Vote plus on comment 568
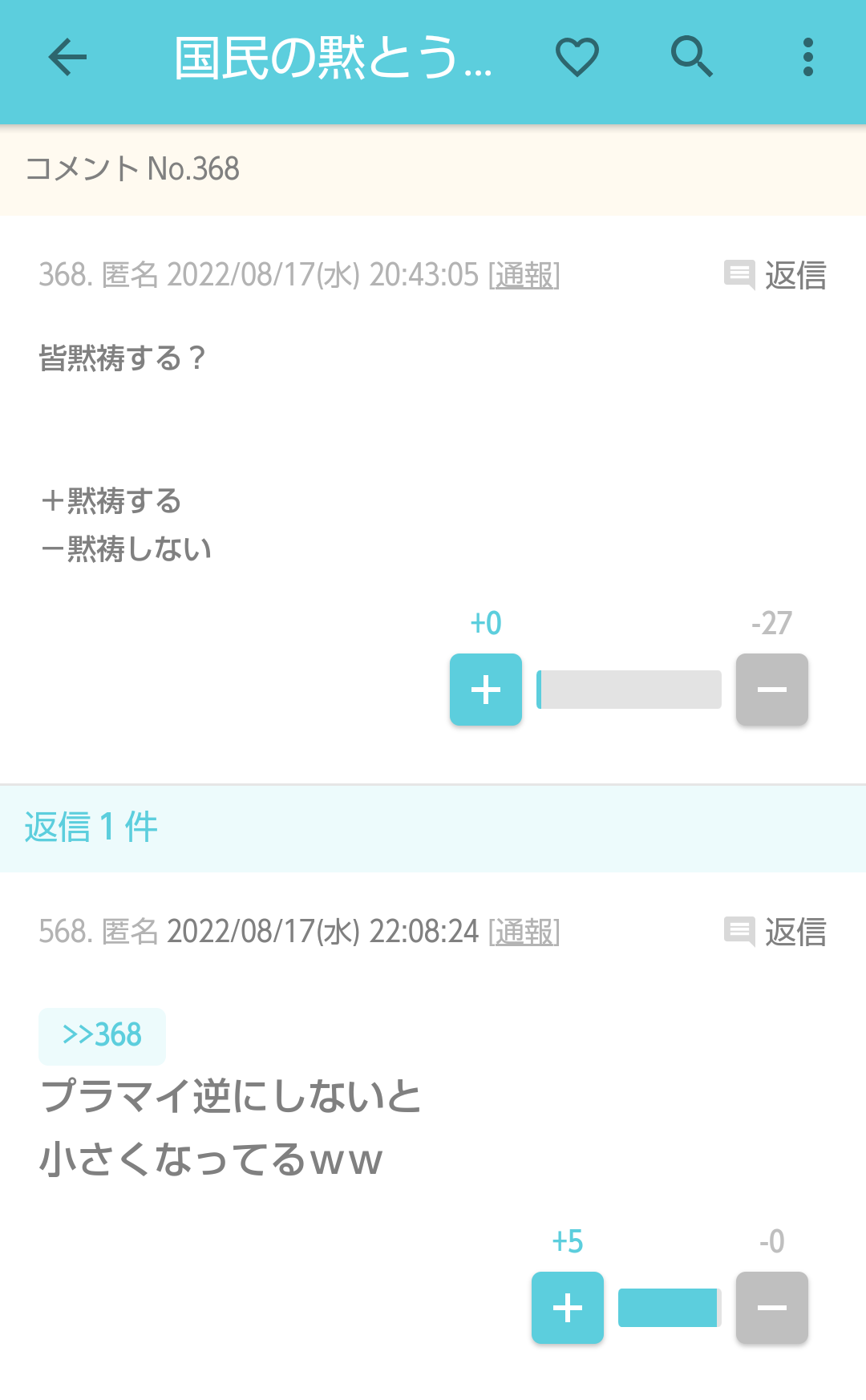 click(x=568, y=1308)
